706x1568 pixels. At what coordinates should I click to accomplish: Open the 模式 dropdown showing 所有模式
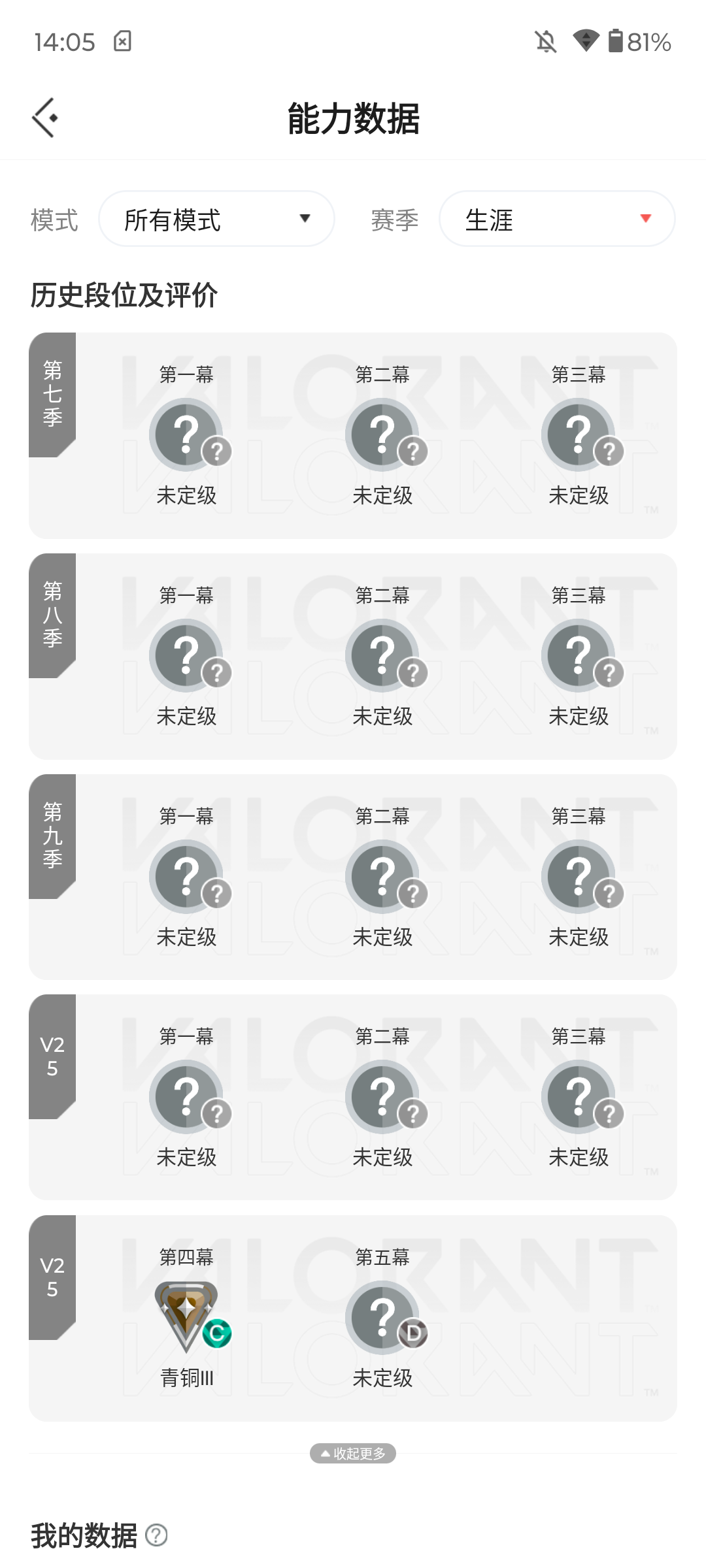pyautogui.click(x=216, y=219)
